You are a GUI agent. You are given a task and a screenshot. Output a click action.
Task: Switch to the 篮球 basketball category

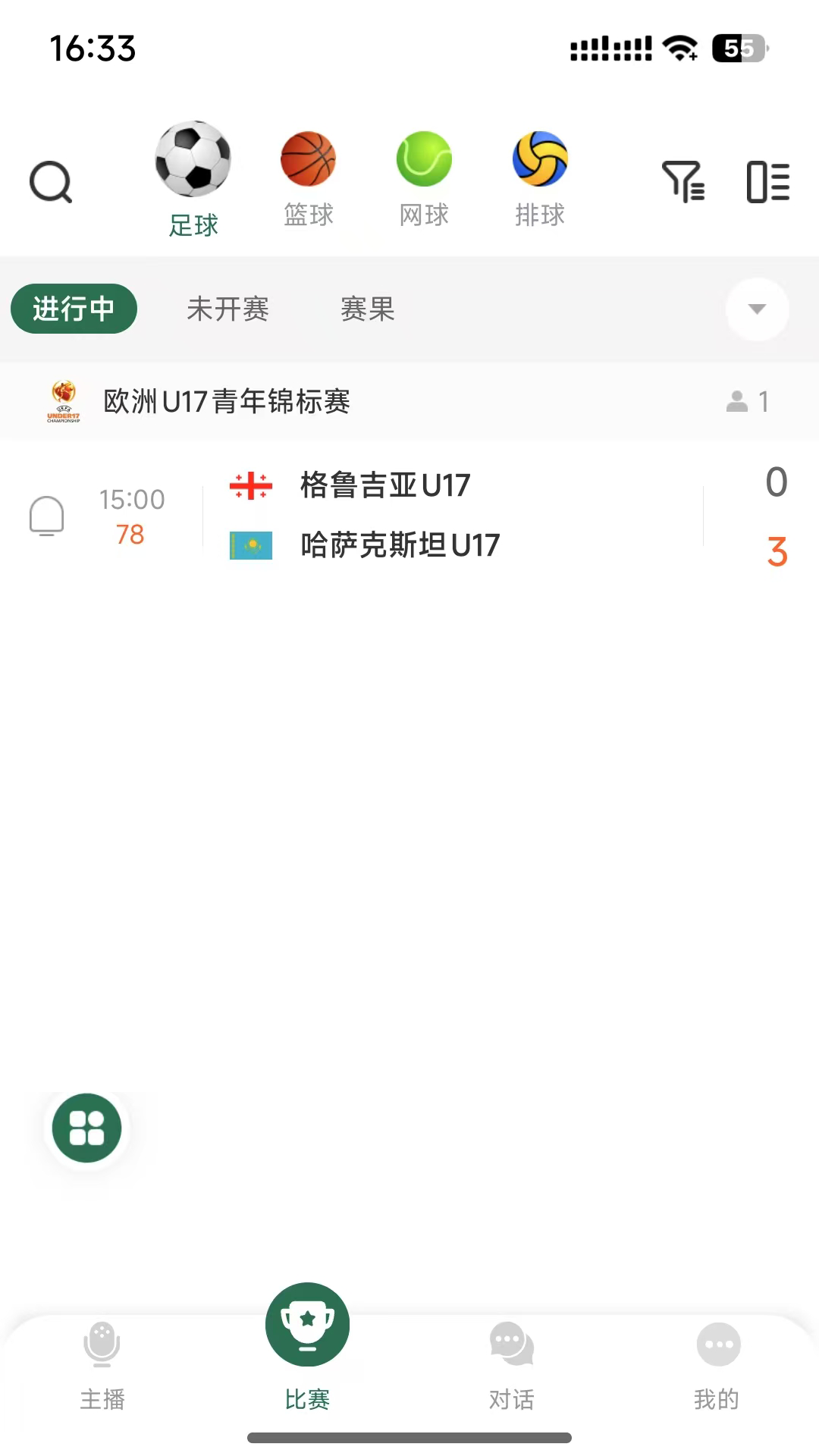click(x=308, y=179)
